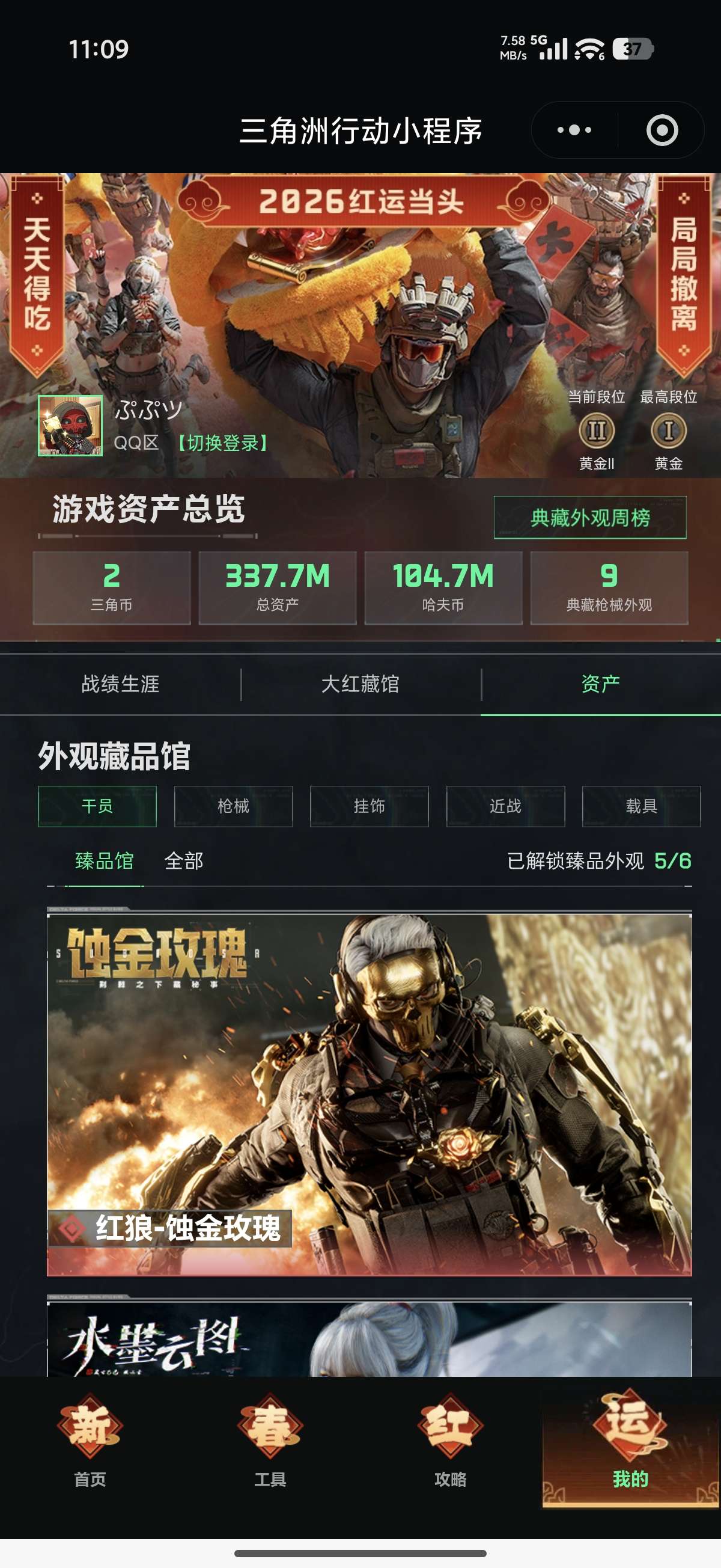The image size is (721, 1568).
Task: Open the 红狼-蚀金玫瑰 skin card
Action: [370, 1092]
